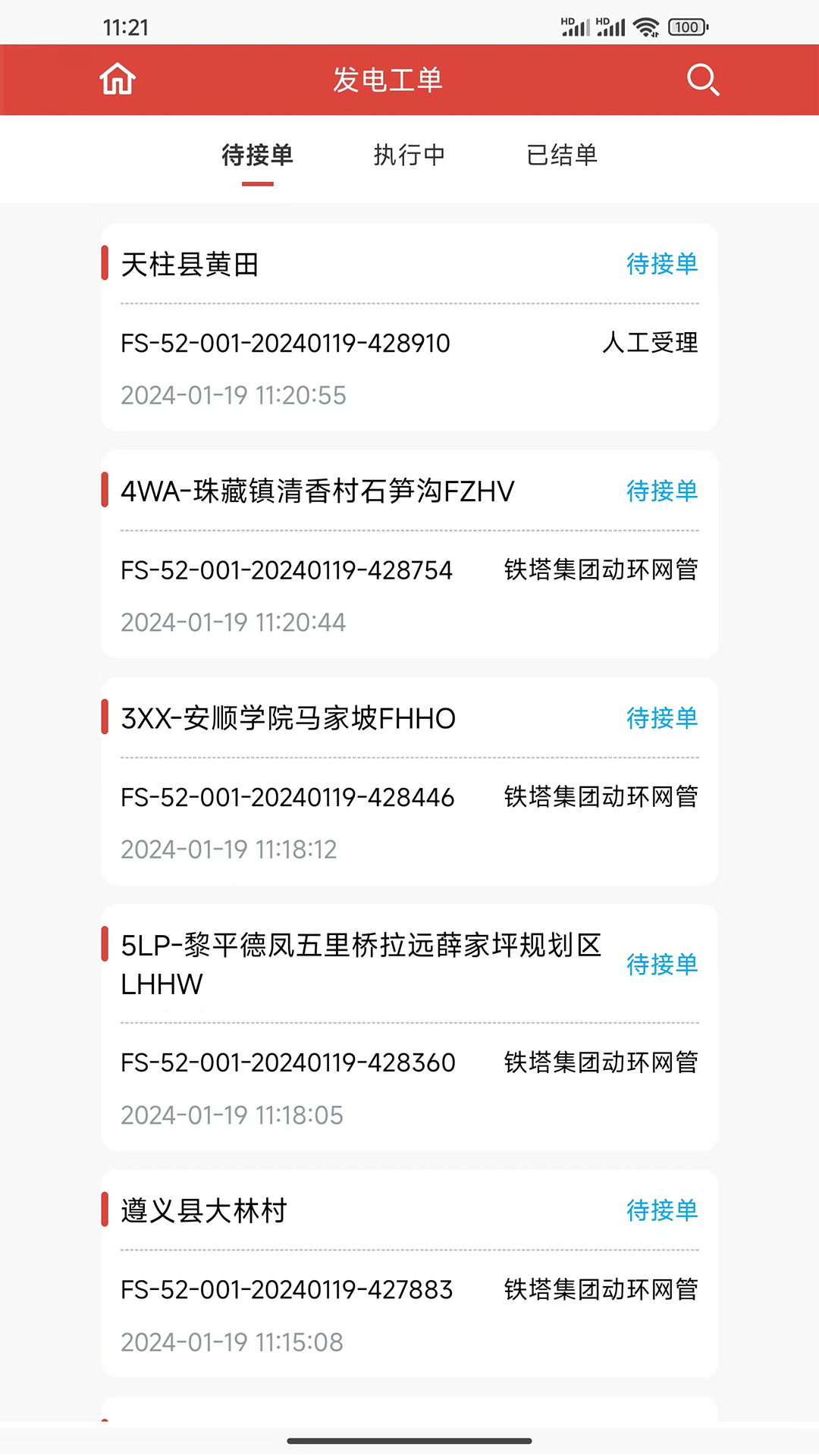Open the 5LP-黎平德凤五里桥 LHHW order
The width and height of the screenshot is (819, 1456).
[409, 1028]
